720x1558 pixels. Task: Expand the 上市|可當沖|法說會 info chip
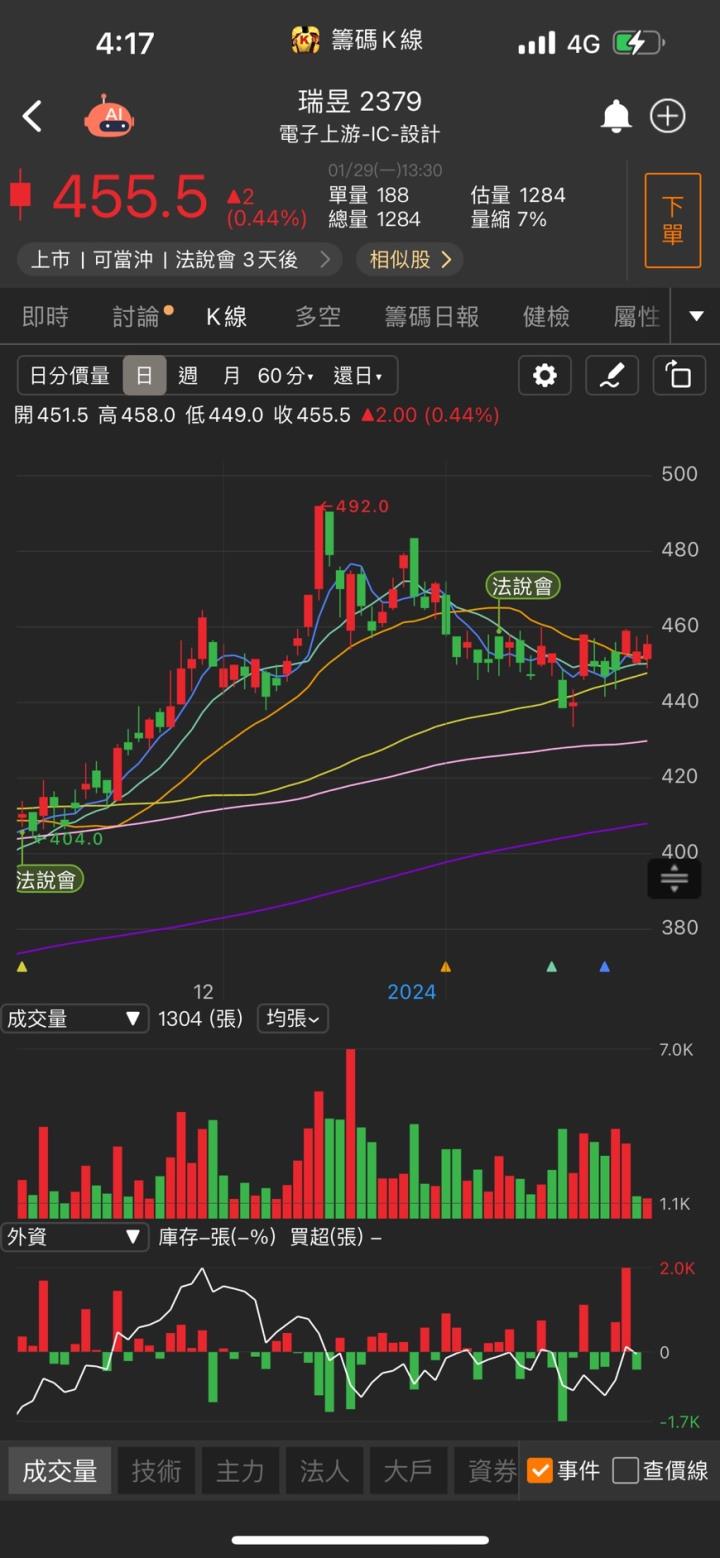click(x=179, y=260)
